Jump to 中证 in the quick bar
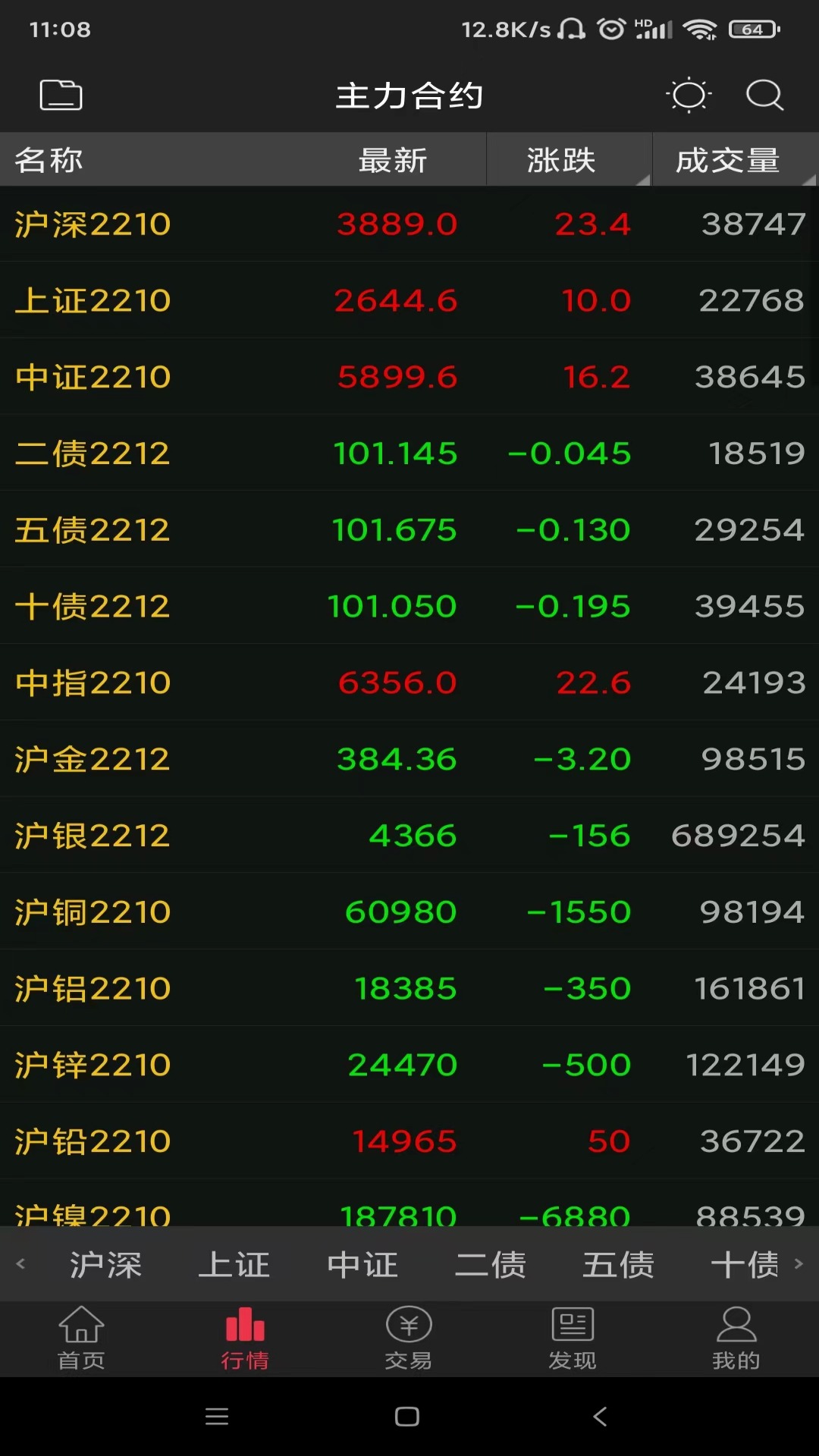 (362, 1264)
